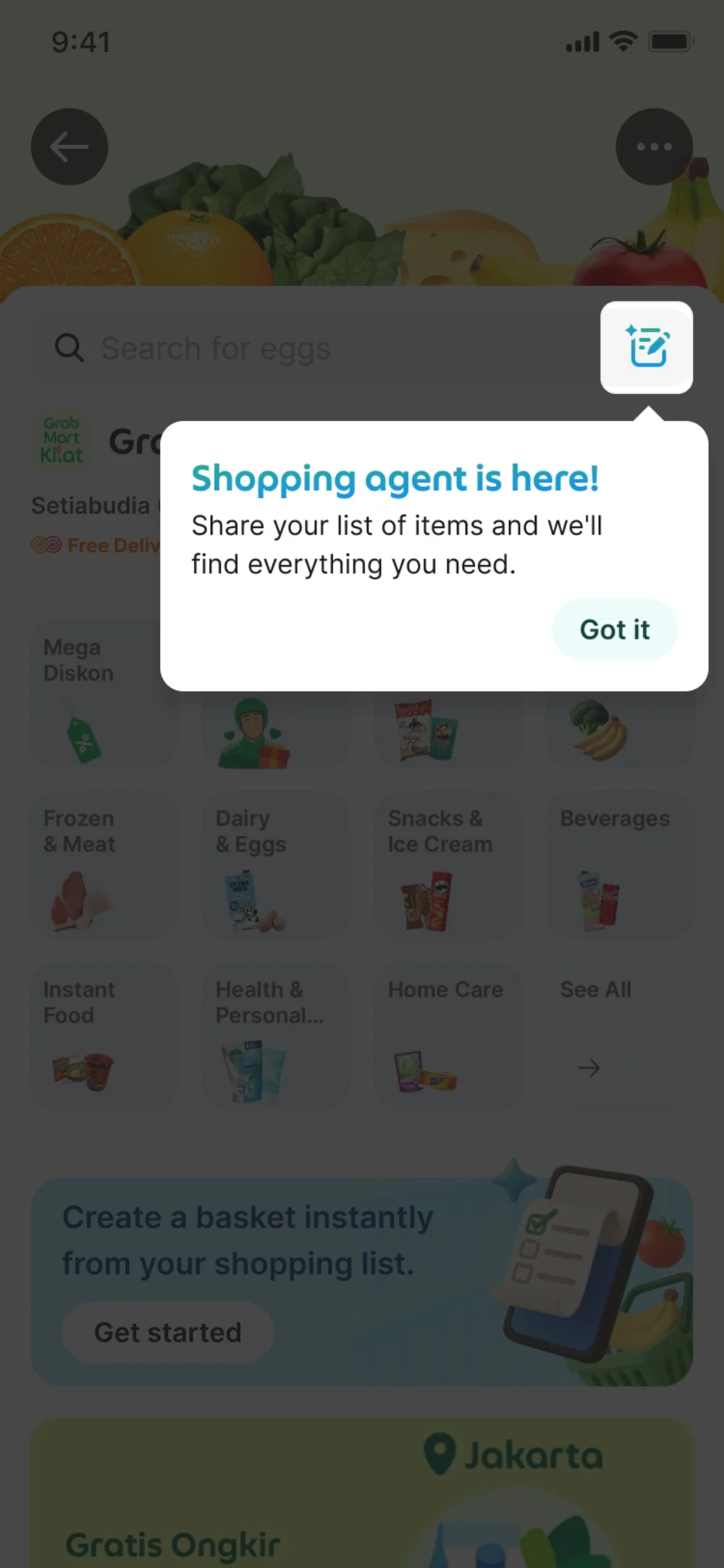Browse the Frozen & Meat category
Image resolution: width=724 pixels, height=1568 pixels.
tap(104, 865)
